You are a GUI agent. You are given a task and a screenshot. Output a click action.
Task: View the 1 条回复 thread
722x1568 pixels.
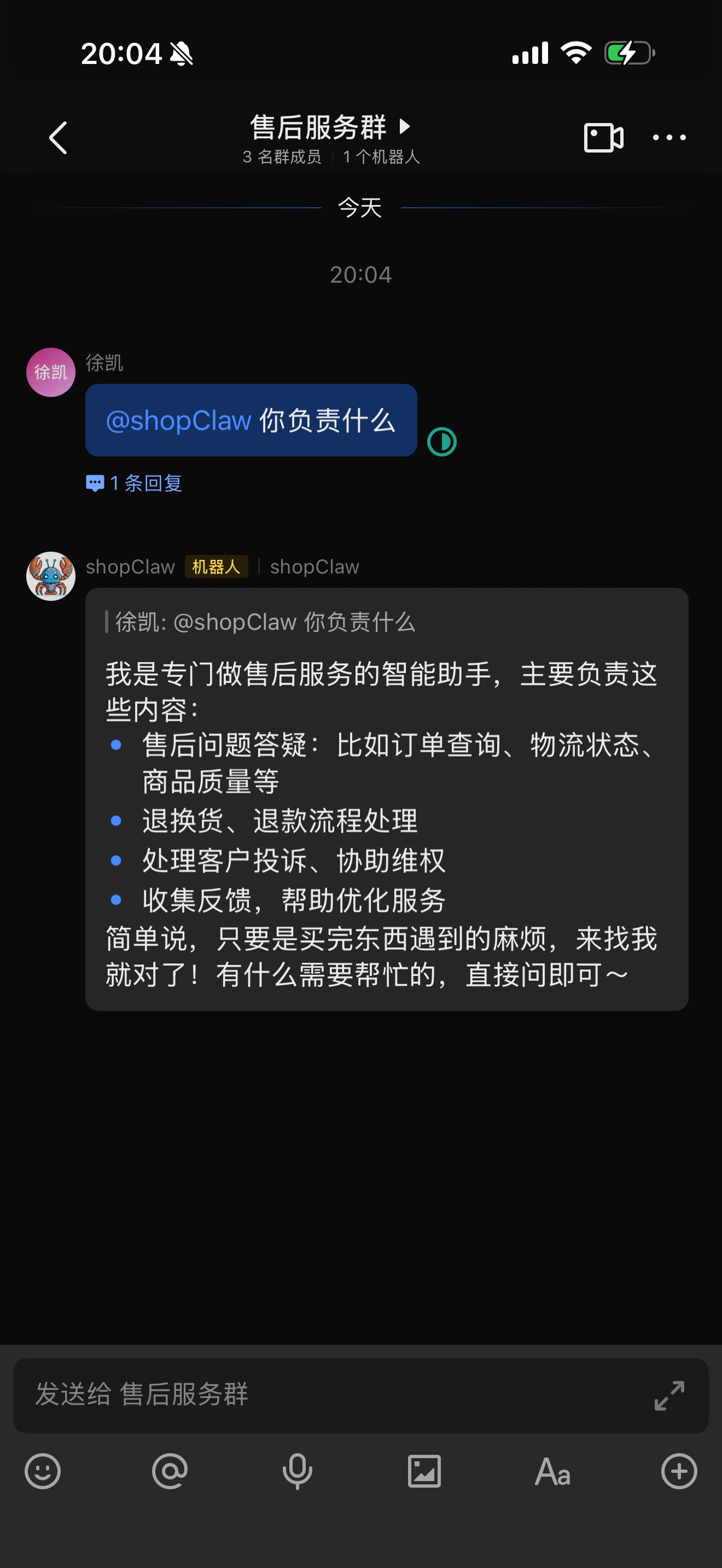point(135,483)
